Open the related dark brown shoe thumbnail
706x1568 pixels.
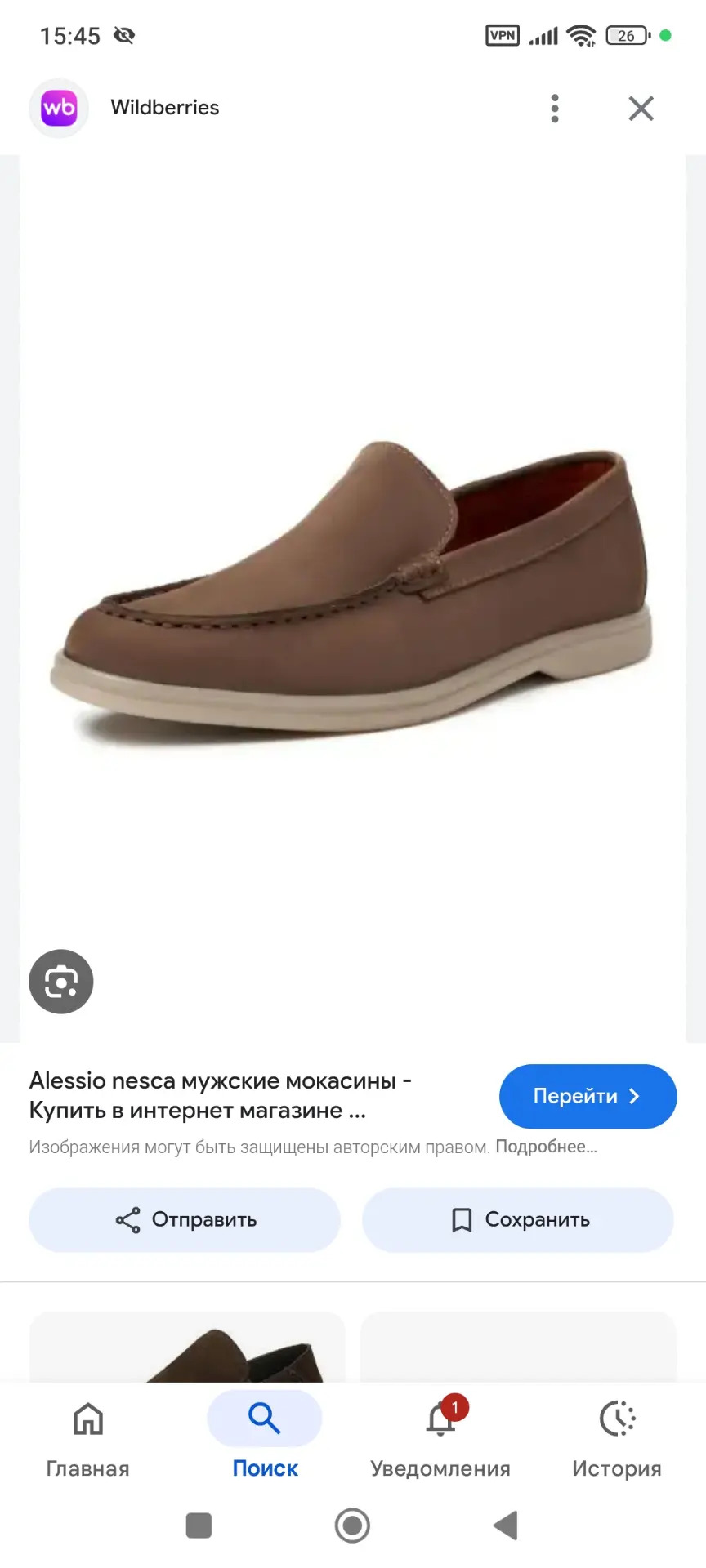(x=187, y=1347)
